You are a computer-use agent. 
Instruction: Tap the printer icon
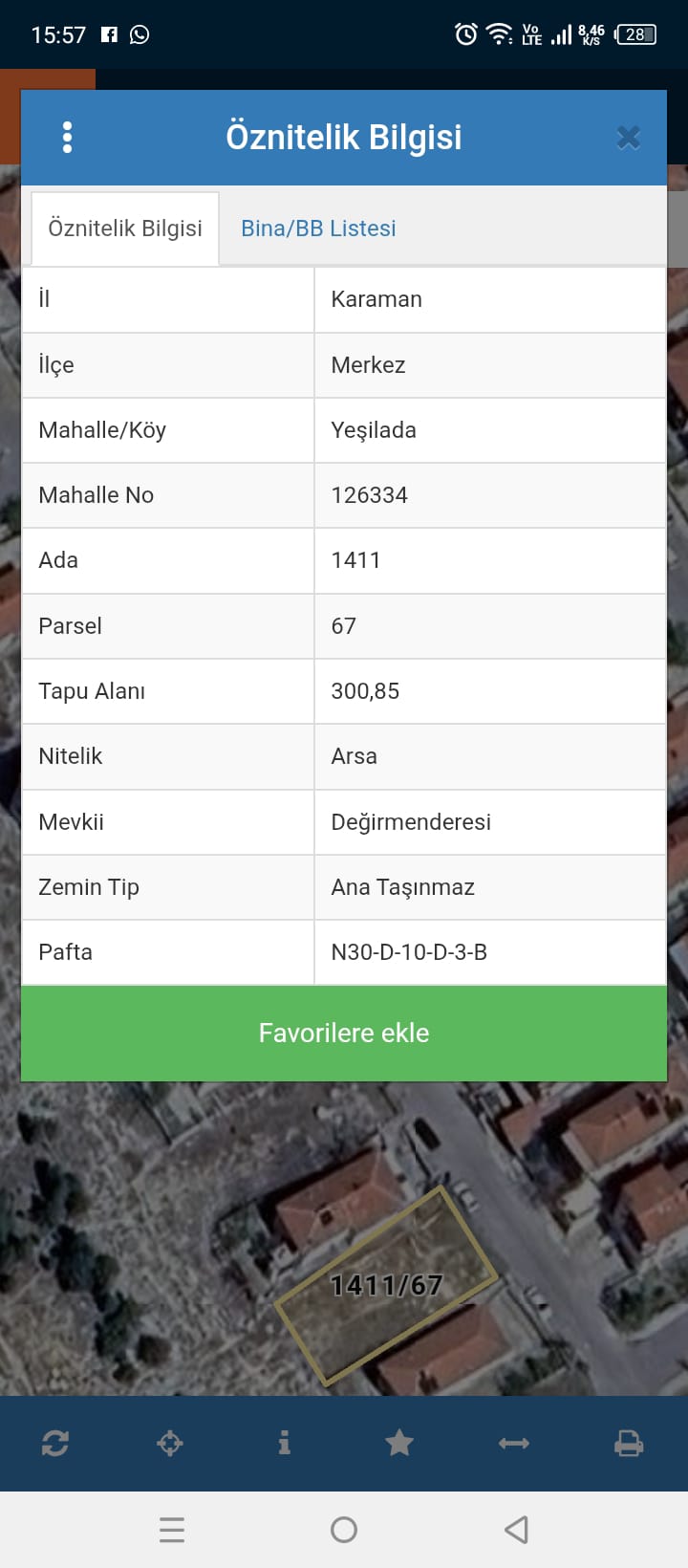[629, 1443]
